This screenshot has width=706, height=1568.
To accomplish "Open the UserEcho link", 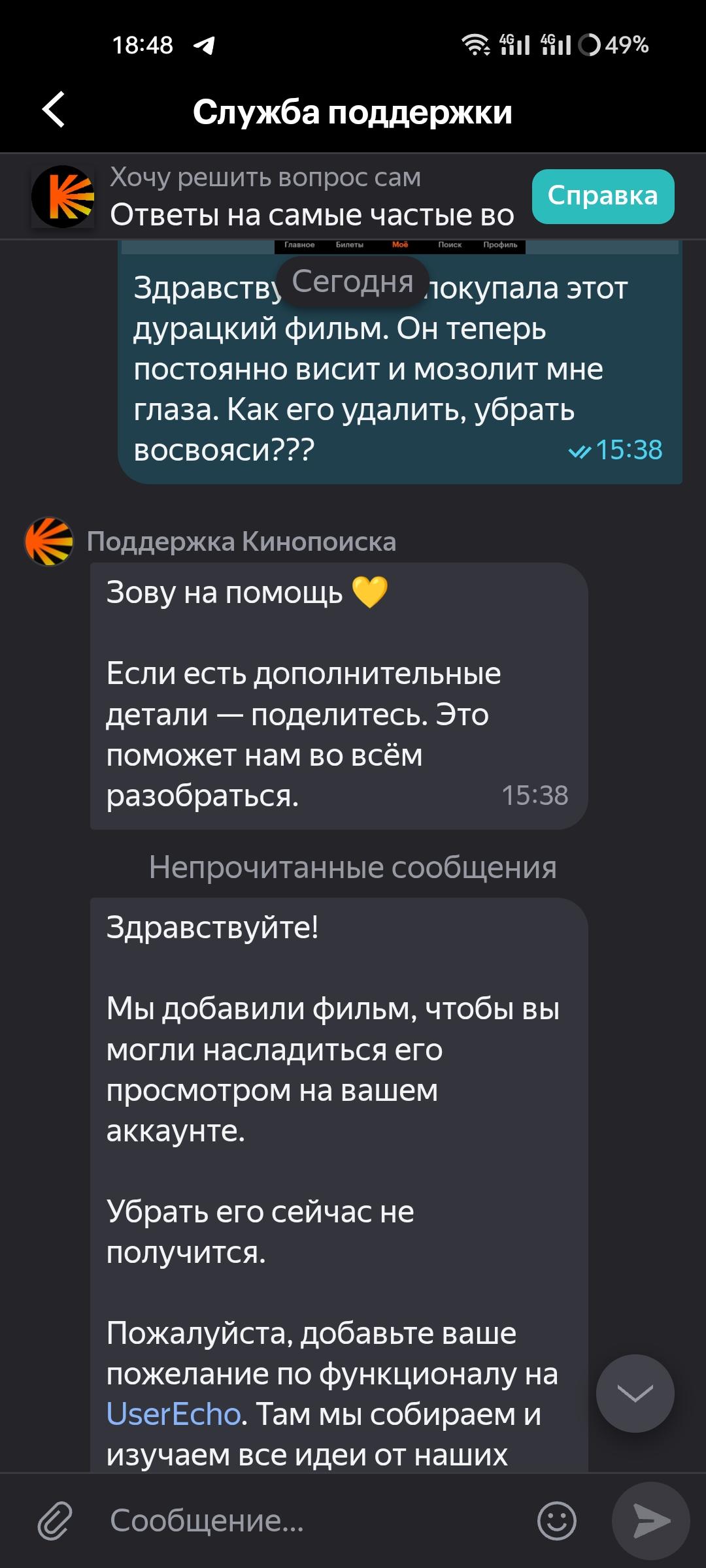I will point(174,1414).
